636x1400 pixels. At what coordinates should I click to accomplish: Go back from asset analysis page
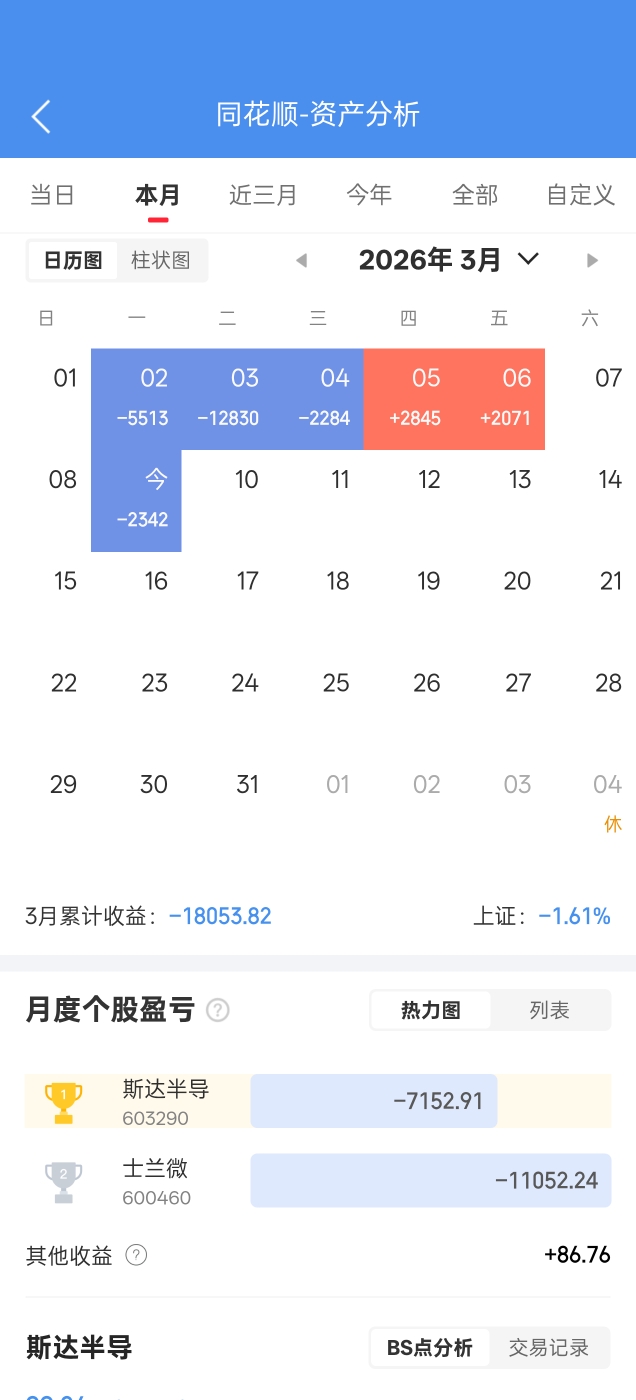[41, 116]
